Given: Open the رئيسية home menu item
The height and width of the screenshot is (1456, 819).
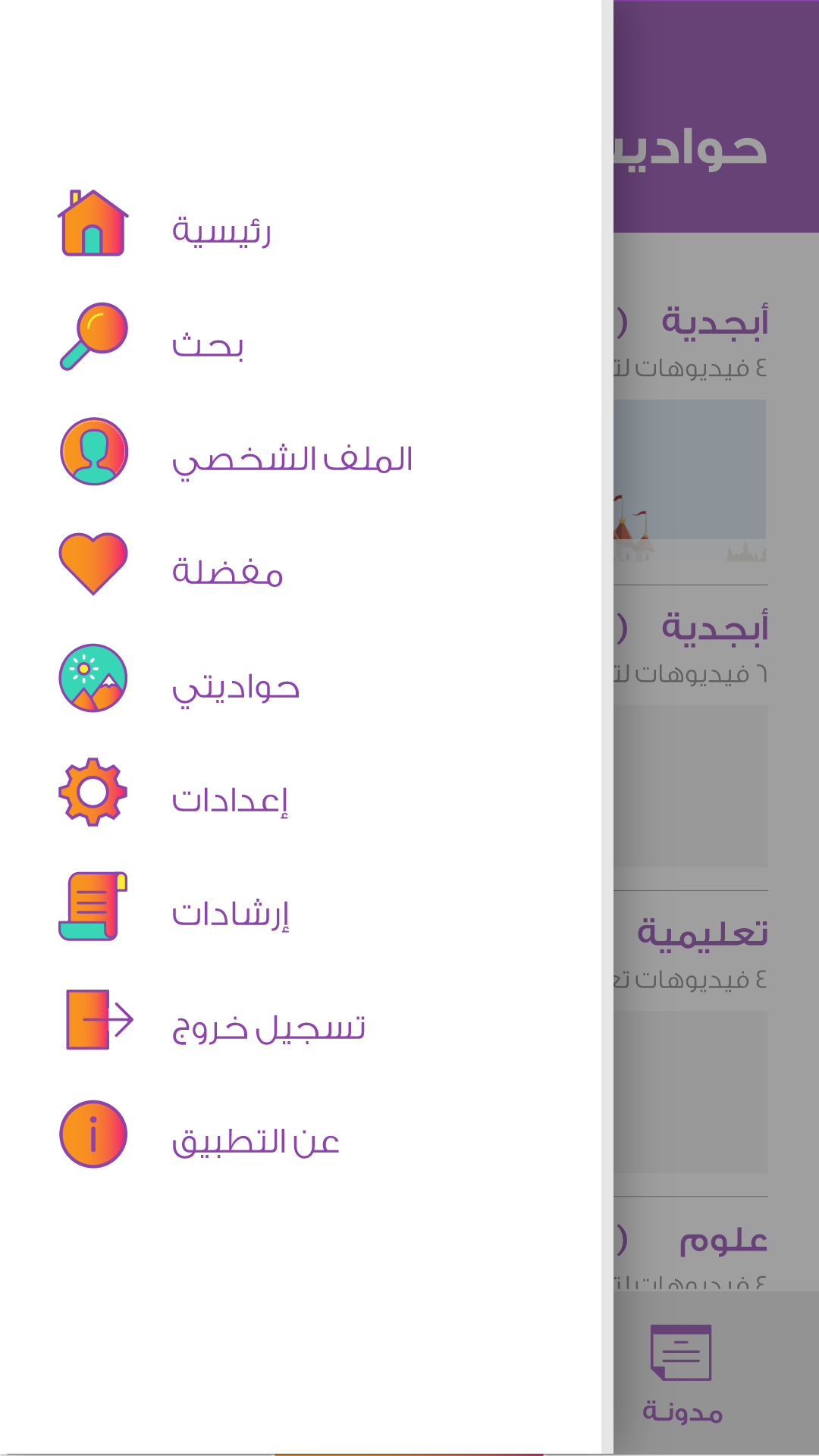Looking at the screenshot, I should tap(221, 231).
